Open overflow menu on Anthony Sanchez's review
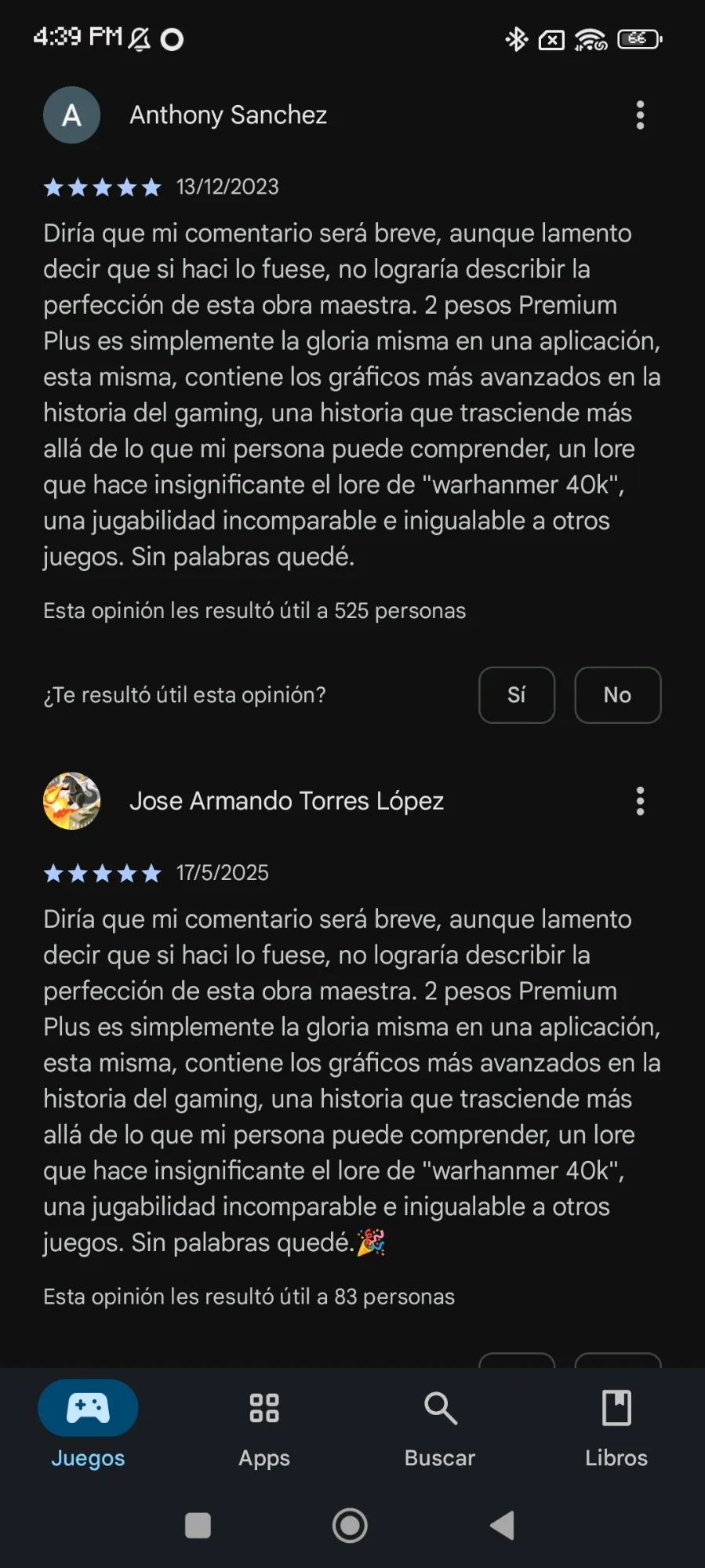The width and height of the screenshot is (705, 1568). 640,115
